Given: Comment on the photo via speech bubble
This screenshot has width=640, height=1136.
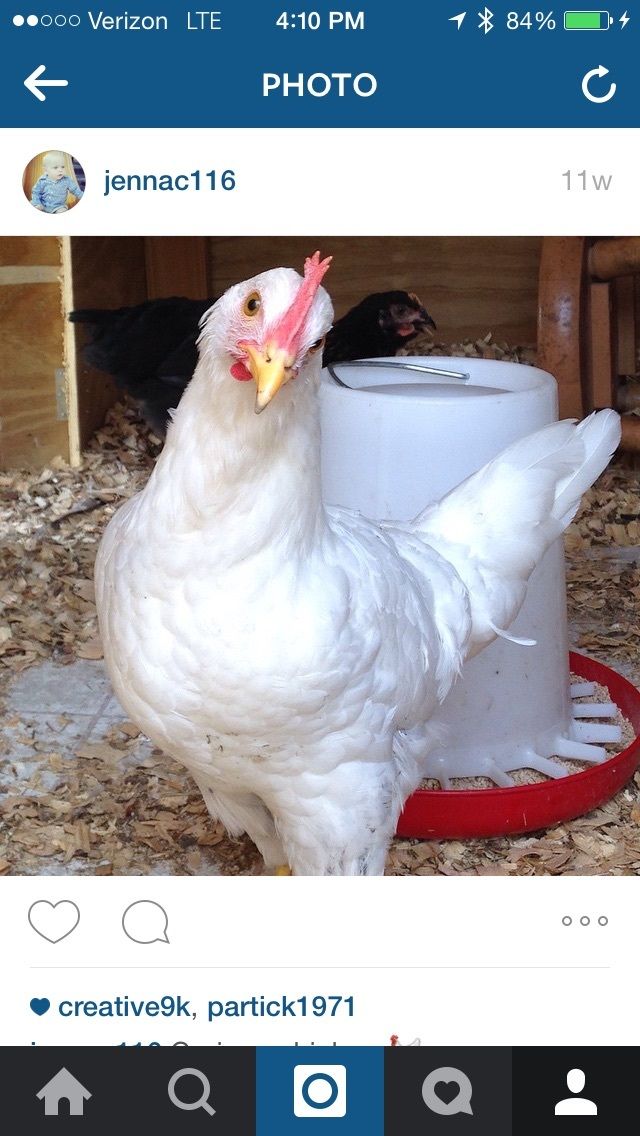Looking at the screenshot, I should tap(146, 922).
